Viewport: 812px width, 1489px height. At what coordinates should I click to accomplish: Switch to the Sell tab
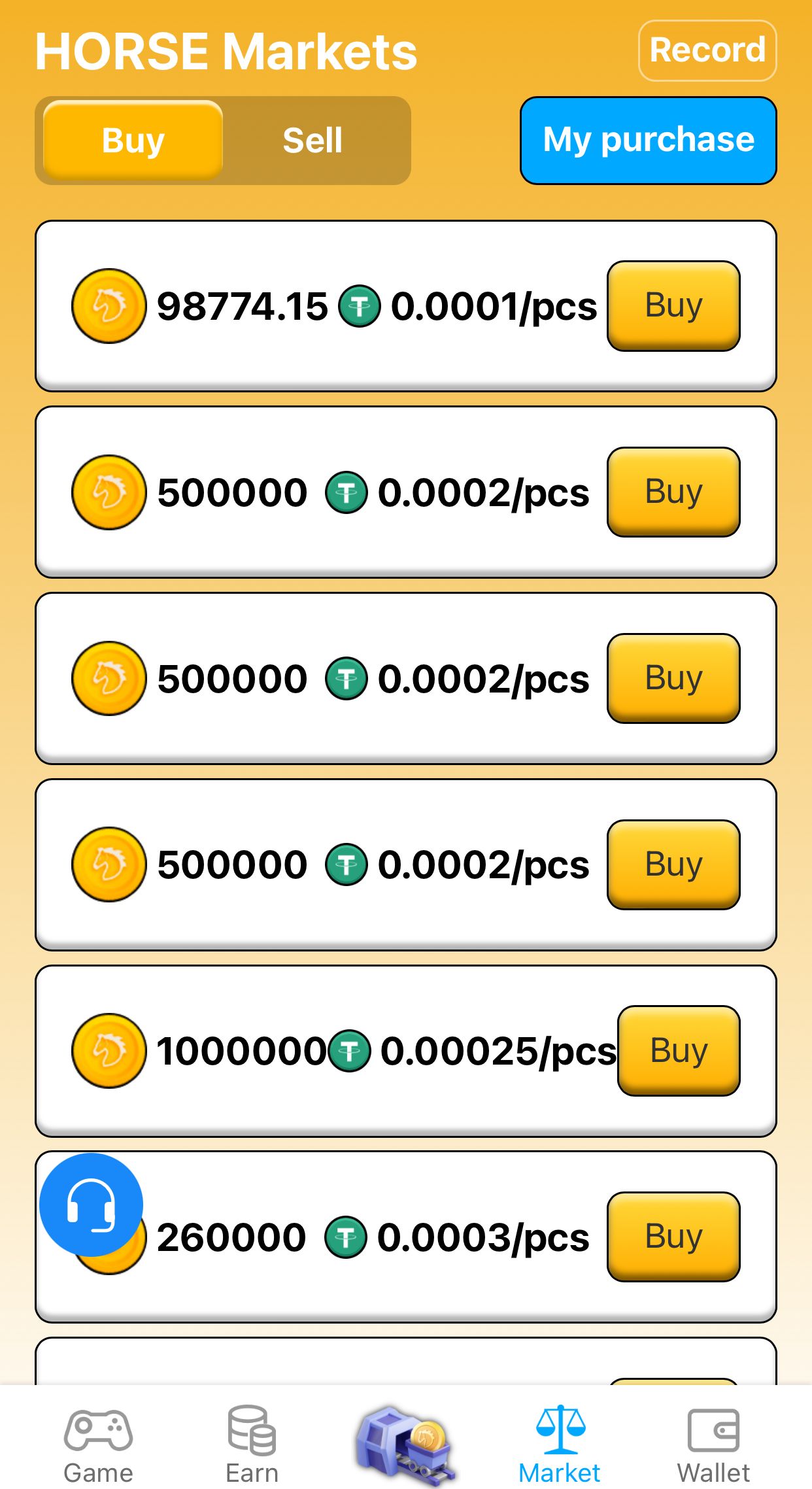coord(313,140)
